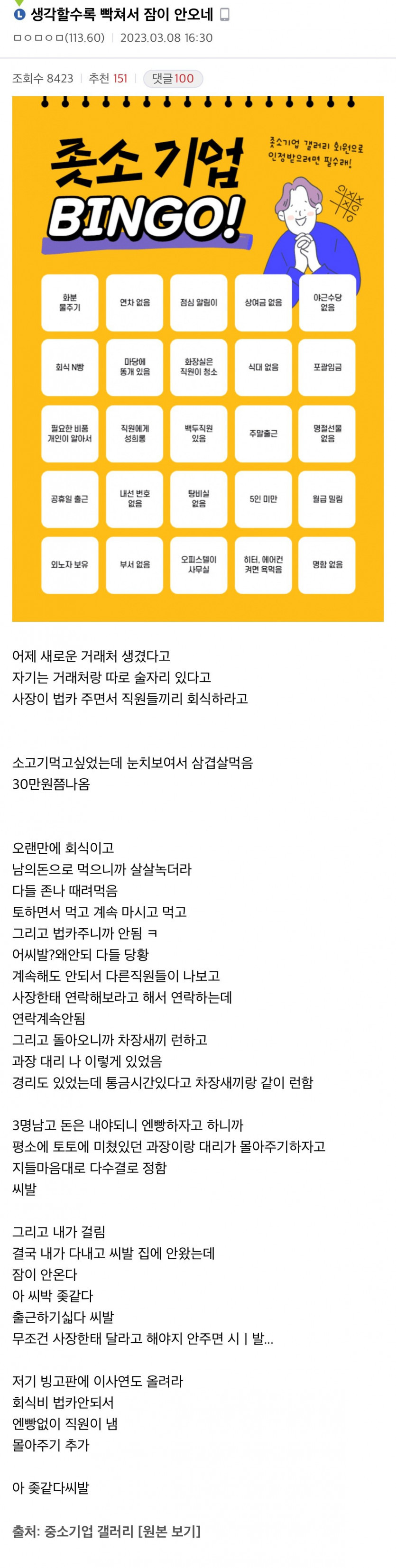The image size is (396, 1568).
Task: Open the 원본 보기 source link
Action: pyautogui.click(x=170, y=1531)
